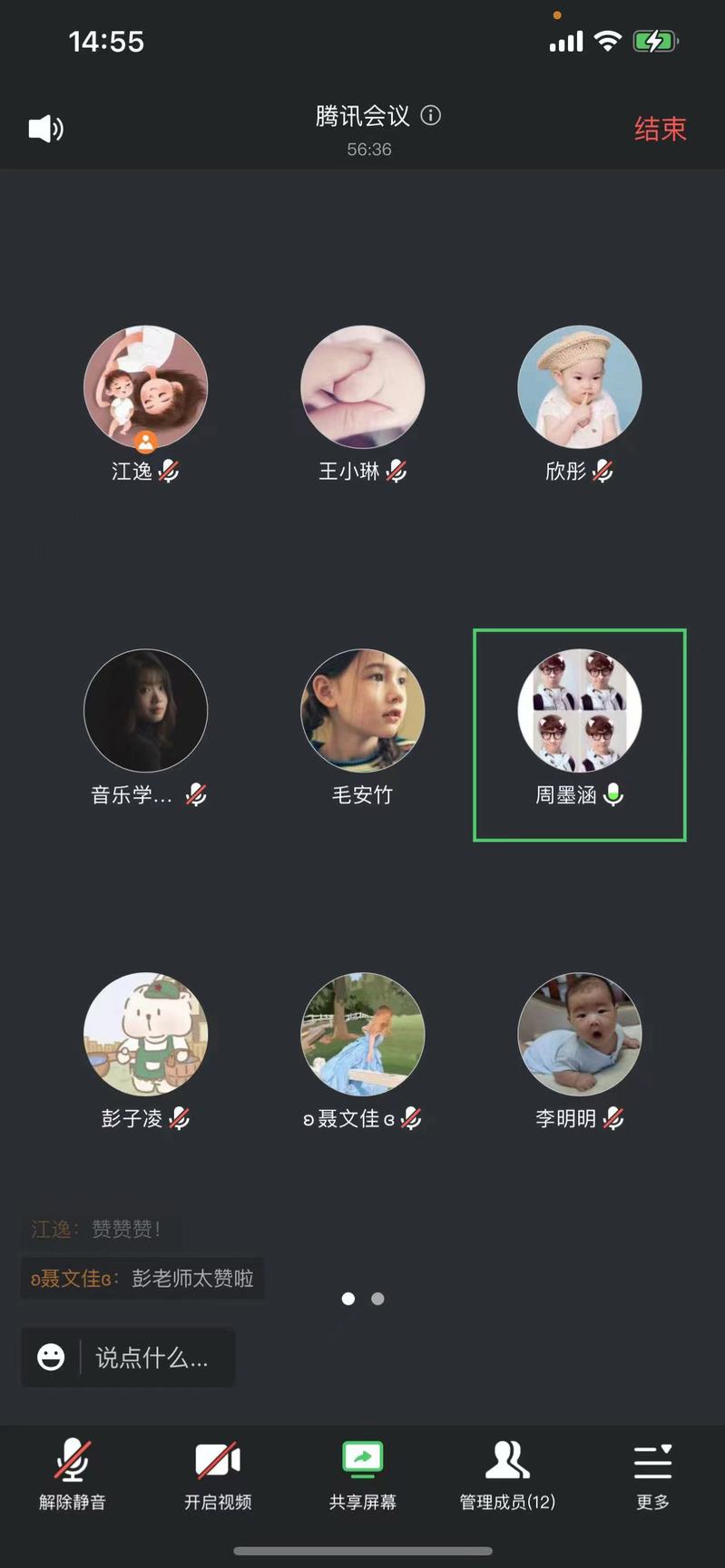End the meeting with 结束
725x1568 pixels.
(660, 129)
